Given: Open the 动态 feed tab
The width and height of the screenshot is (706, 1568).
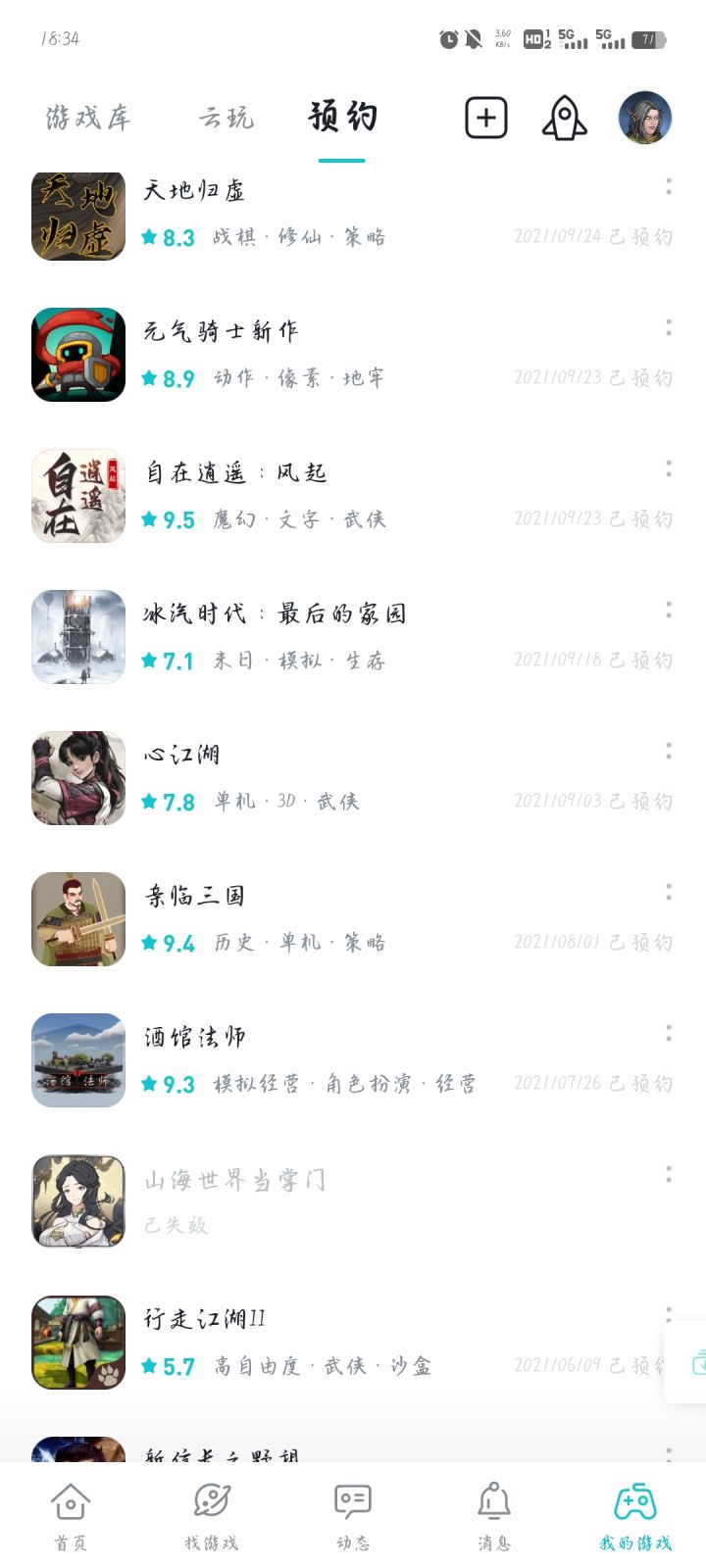Looking at the screenshot, I should (x=353, y=1515).
